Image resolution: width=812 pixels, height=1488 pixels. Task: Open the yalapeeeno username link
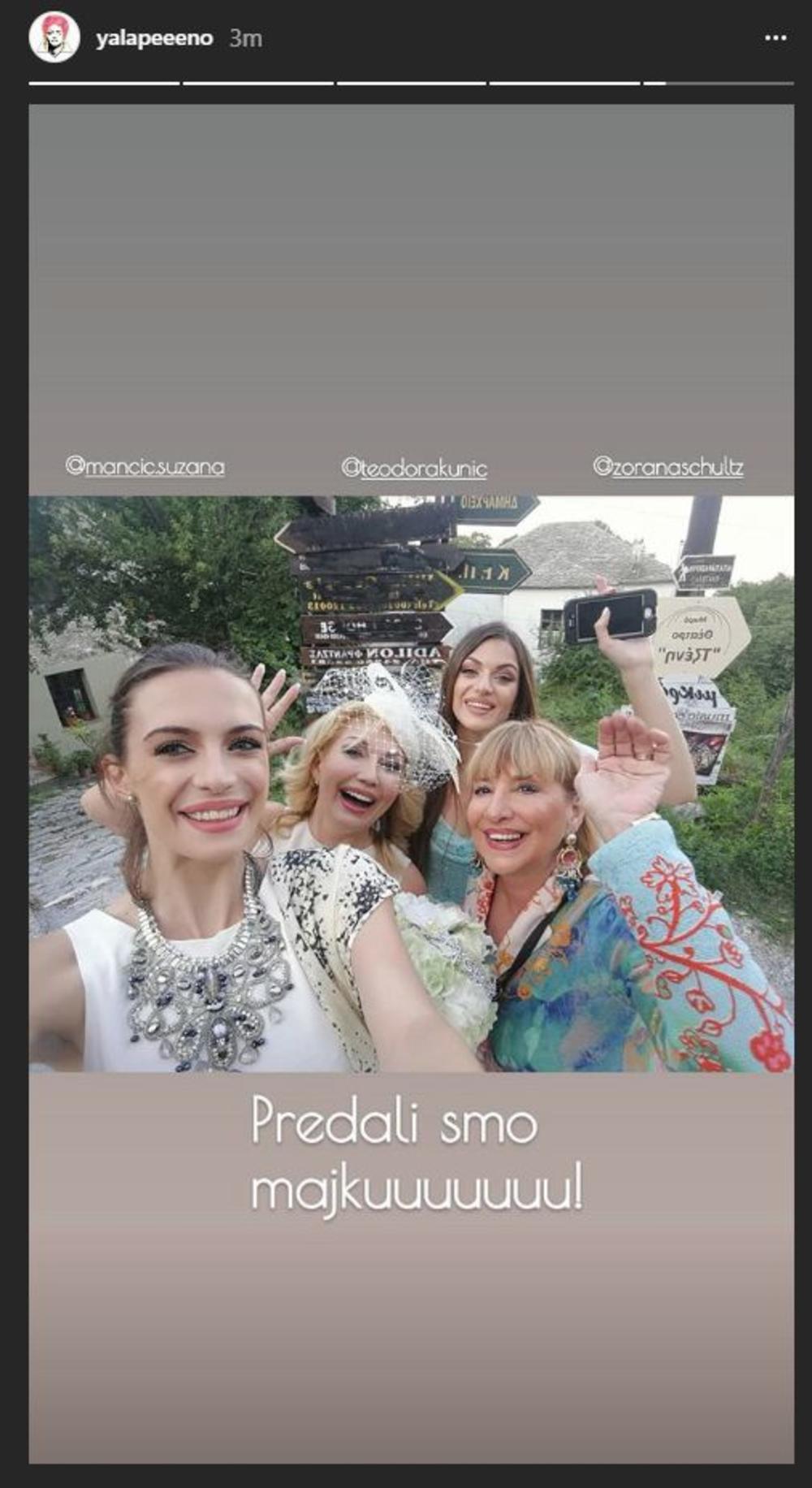(x=153, y=38)
